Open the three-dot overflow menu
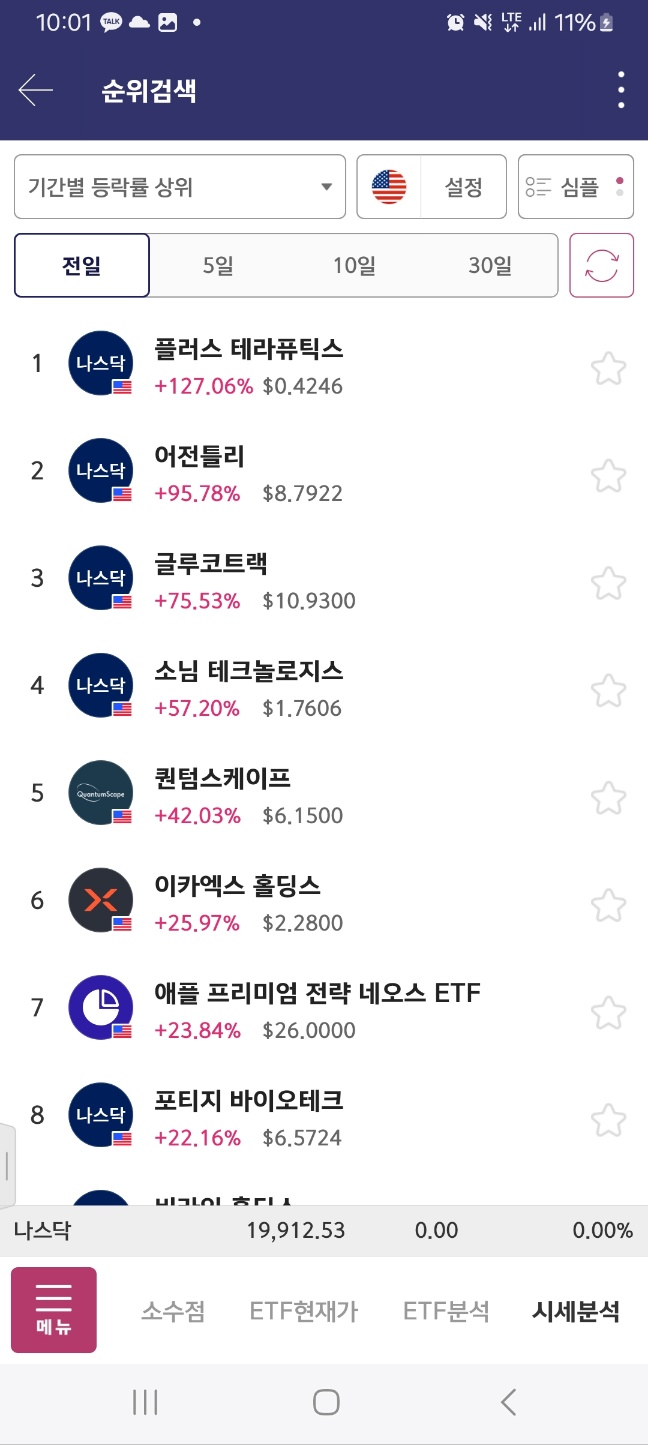648x1445 pixels. point(621,91)
